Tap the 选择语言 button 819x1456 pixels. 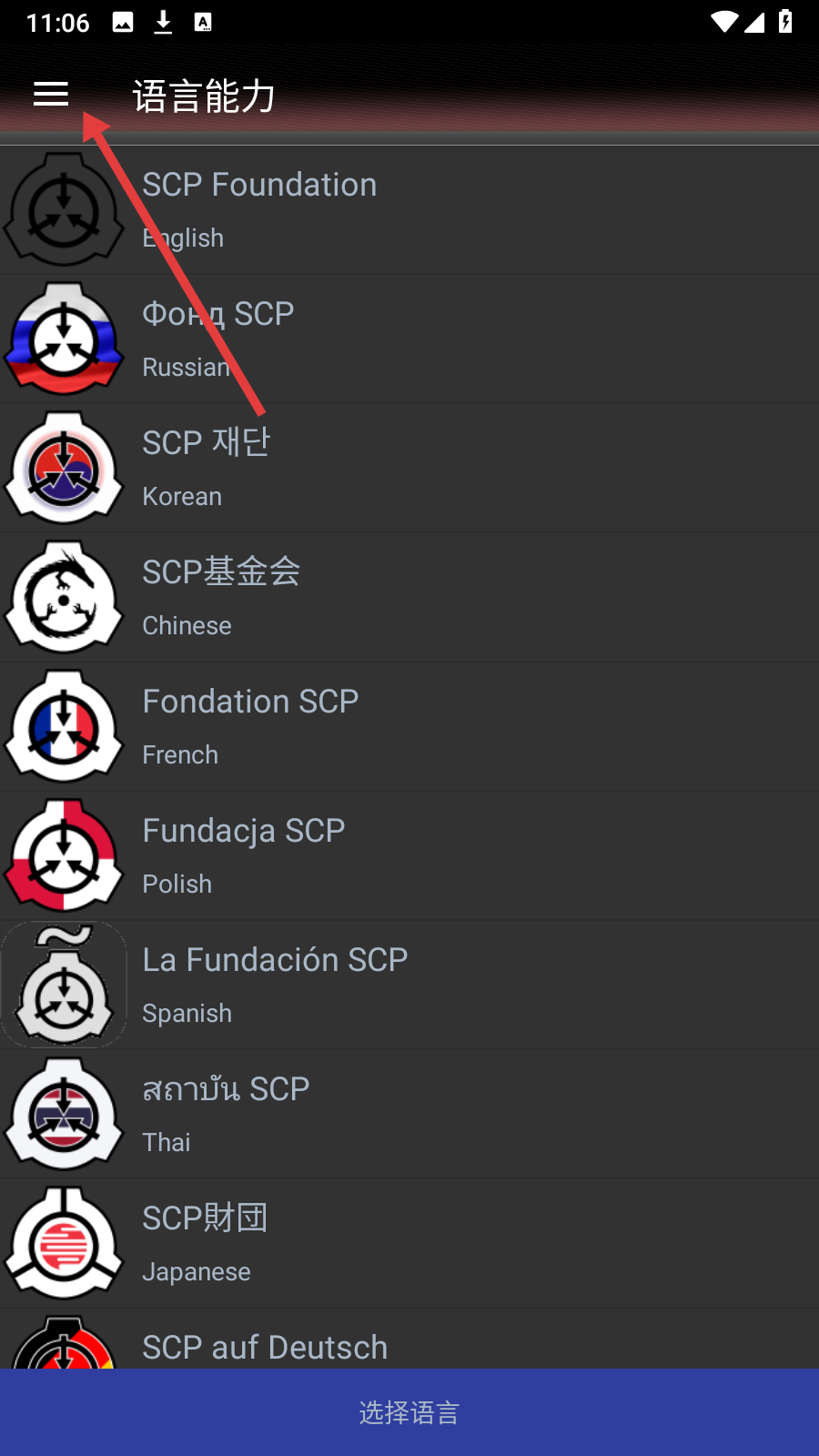point(409,1412)
